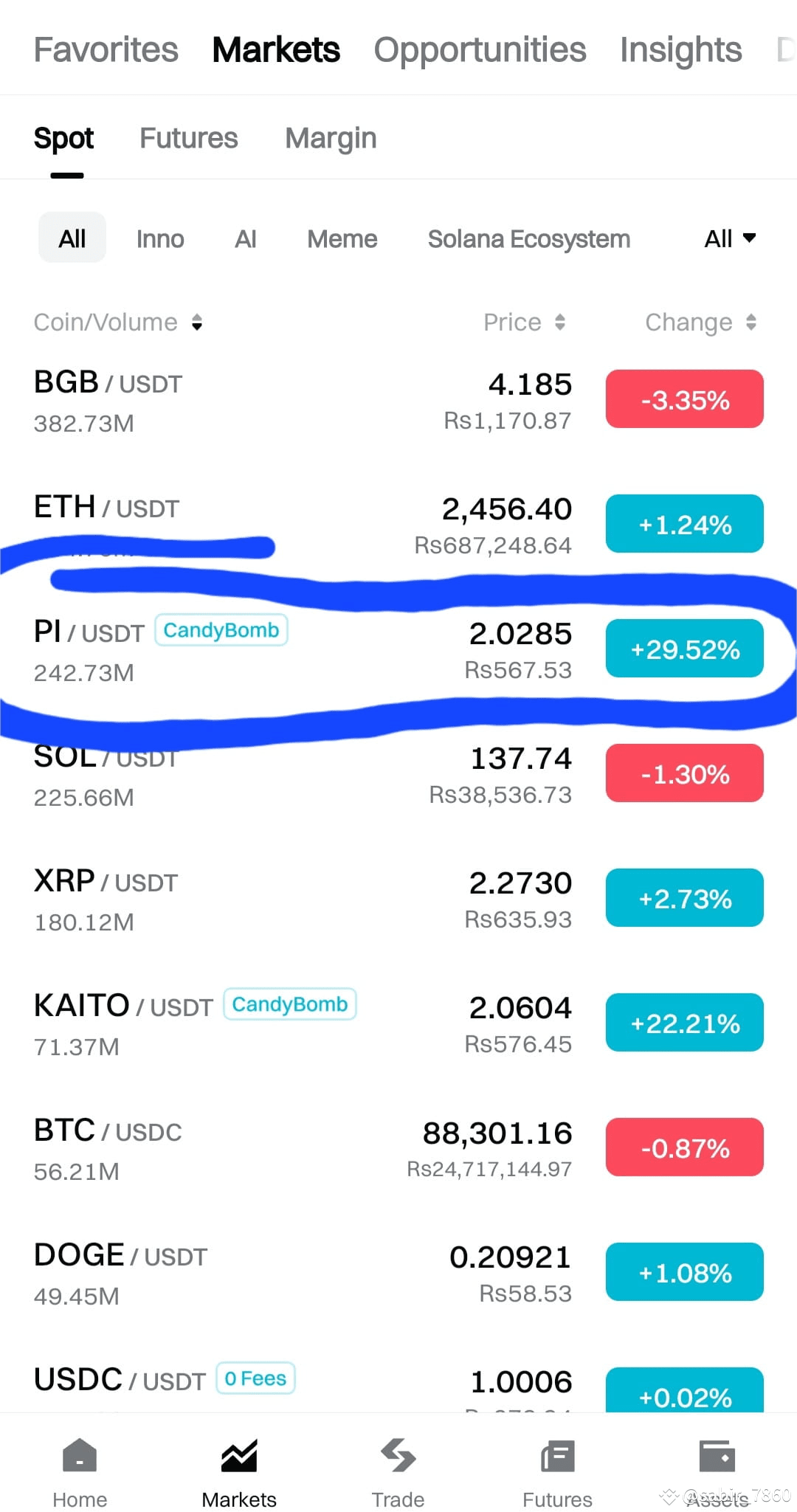The image size is (797, 1512).
Task: Sort list by Coin/Volume
Action: point(118,322)
